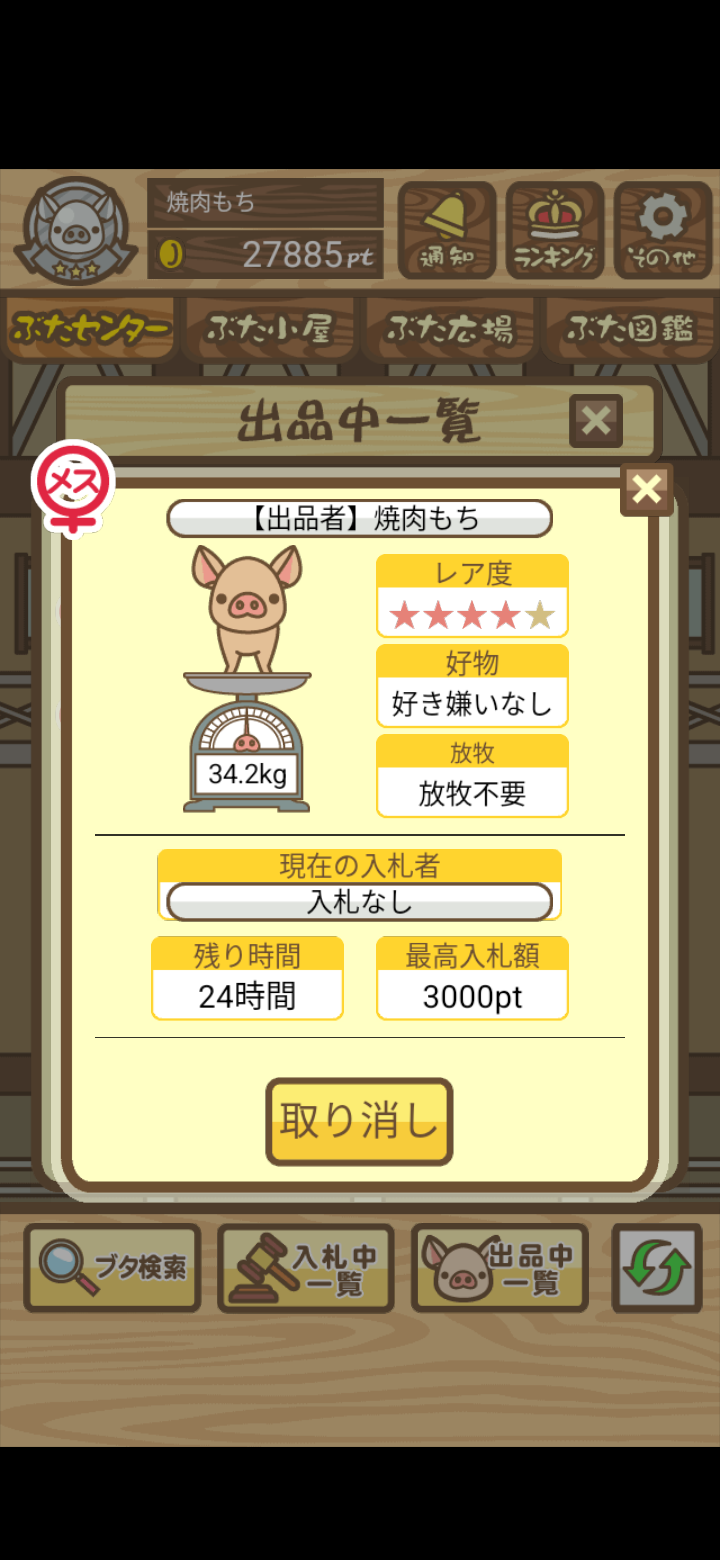Tap the 取り消し cancel listing button
720x1560 pixels.
(x=359, y=1121)
